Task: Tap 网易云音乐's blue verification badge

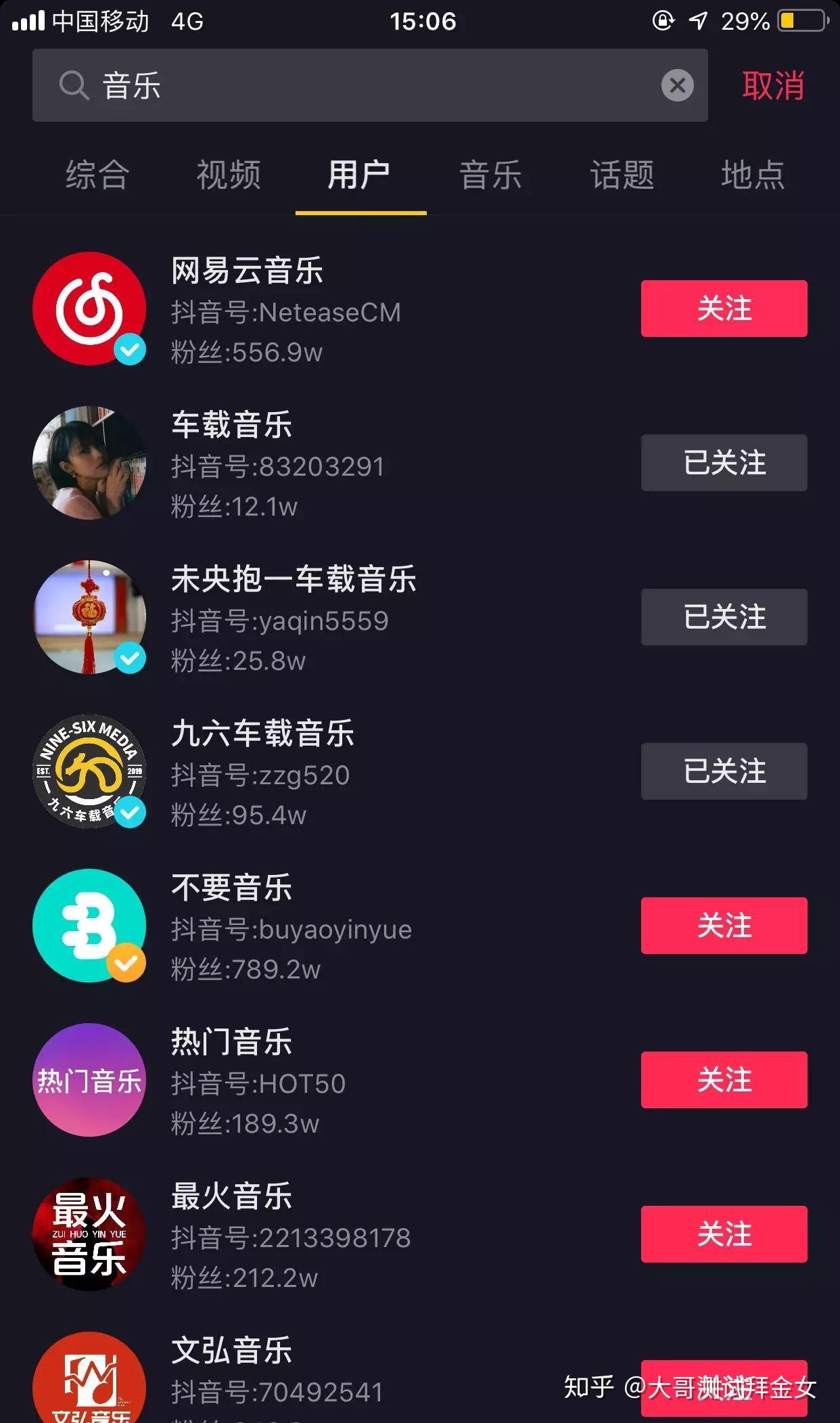Action: pos(129,350)
